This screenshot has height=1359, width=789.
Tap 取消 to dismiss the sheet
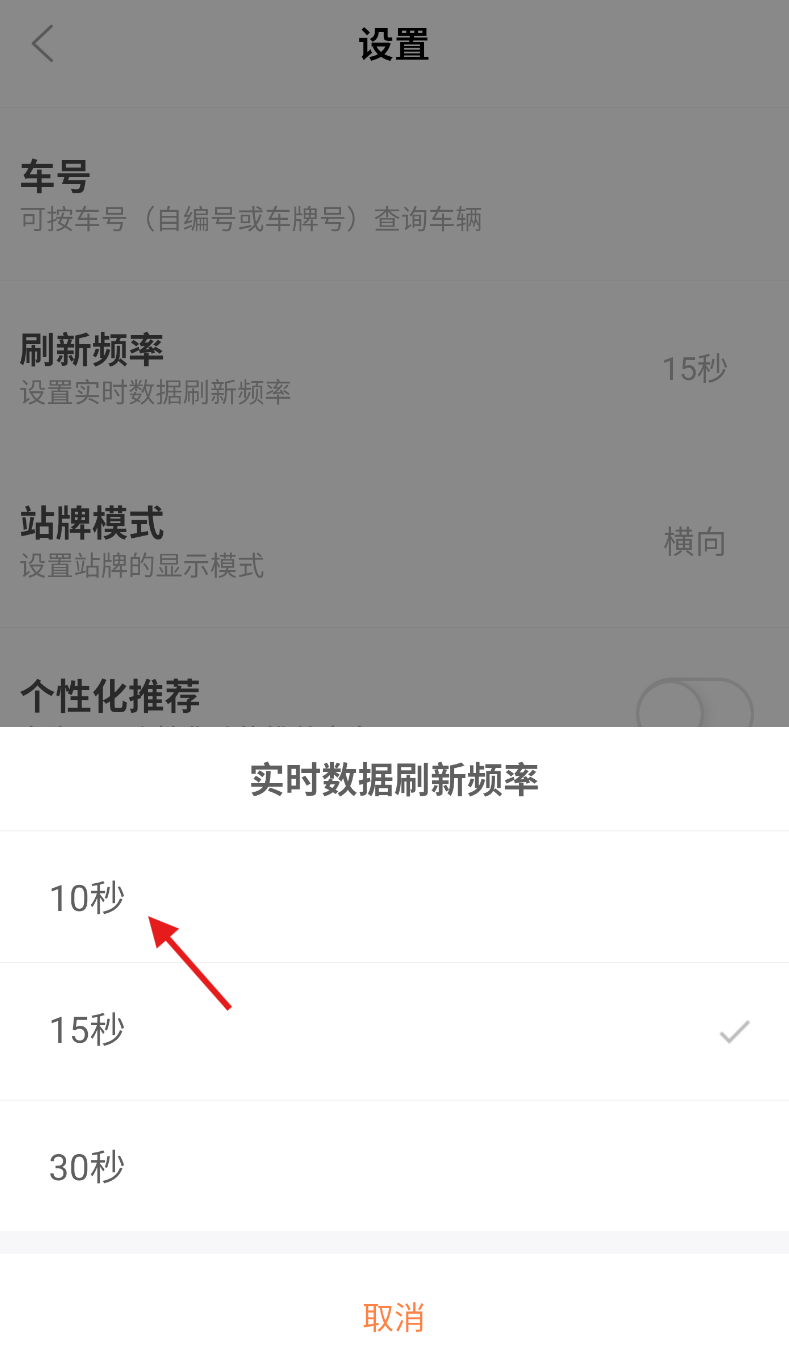(394, 1317)
